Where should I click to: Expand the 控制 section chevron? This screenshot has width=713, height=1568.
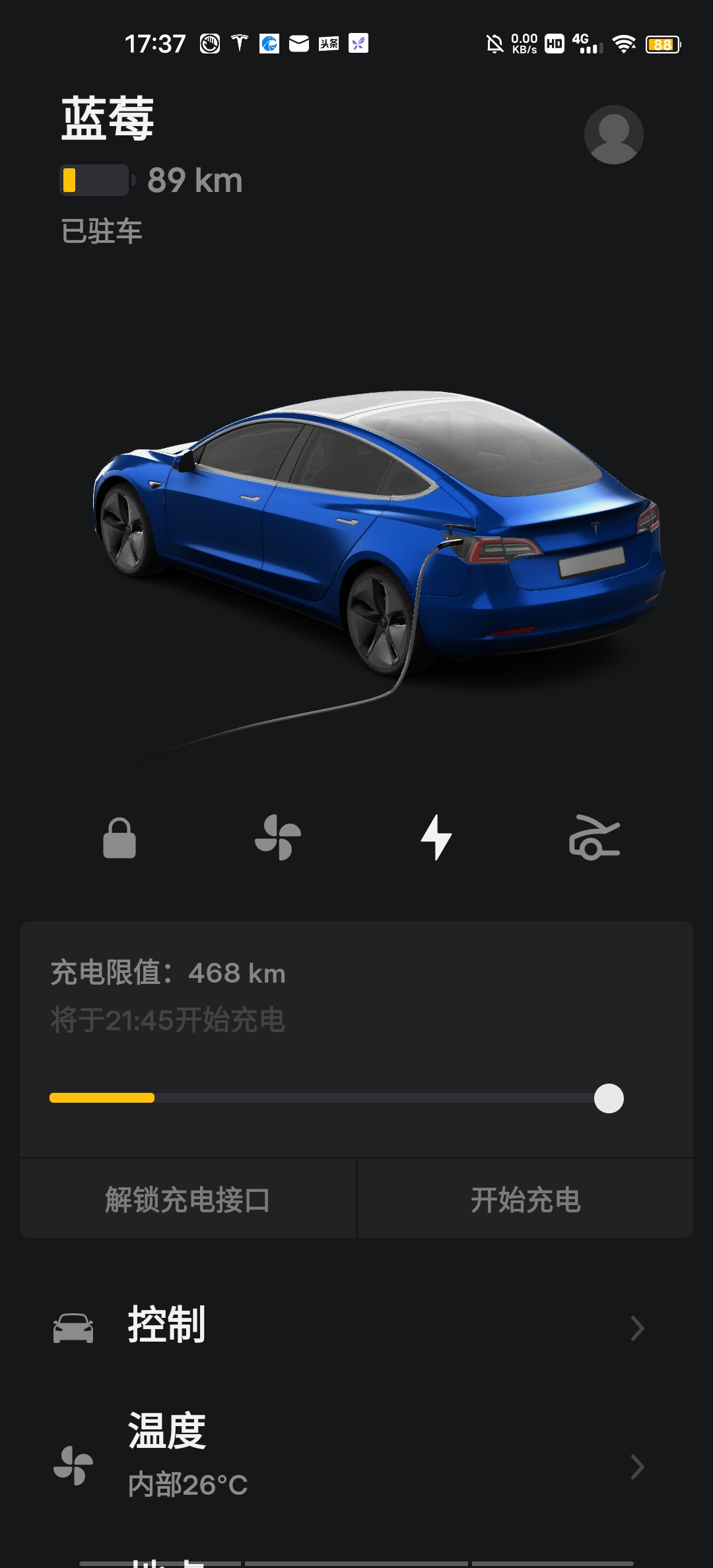(x=637, y=1328)
